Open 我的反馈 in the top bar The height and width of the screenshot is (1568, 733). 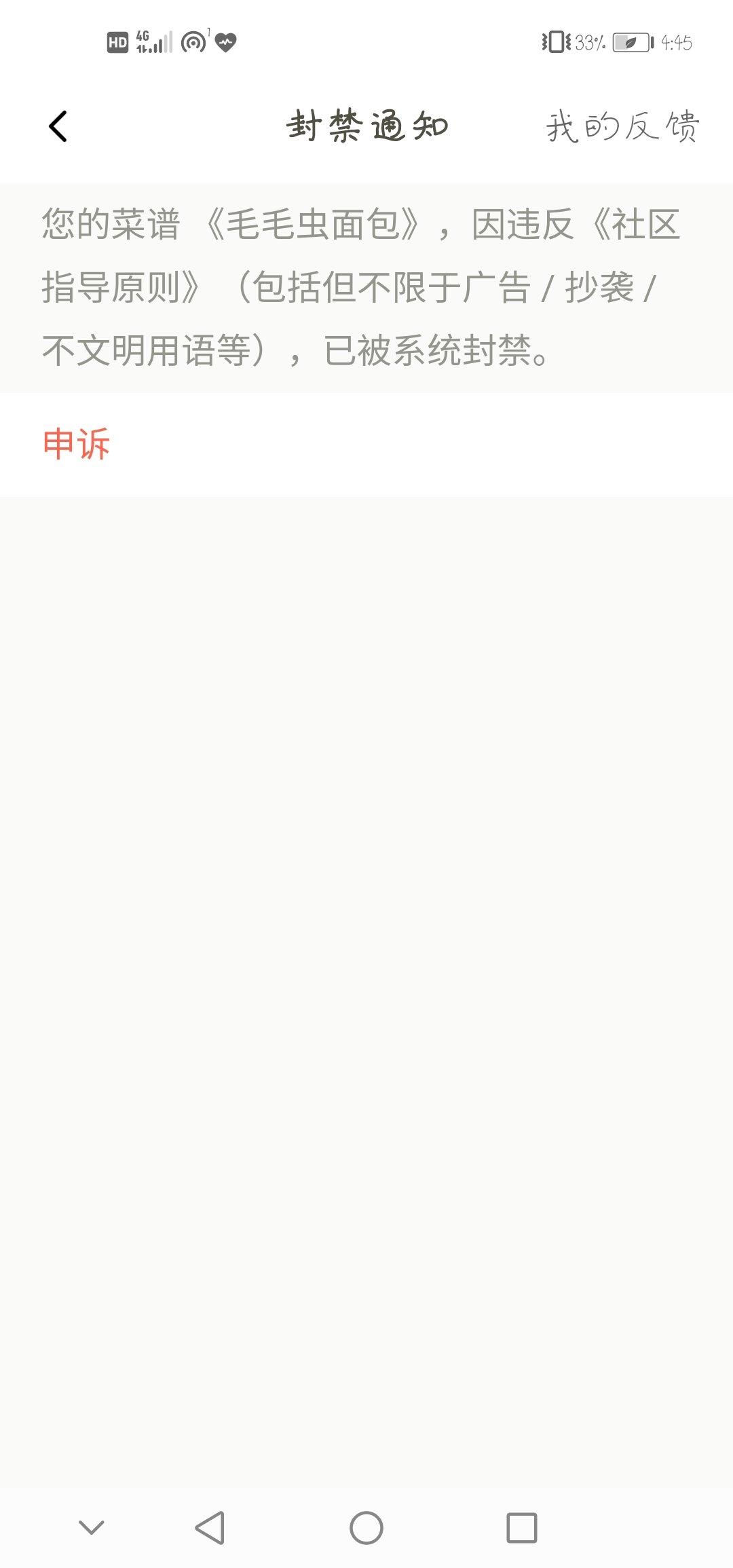click(622, 127)
